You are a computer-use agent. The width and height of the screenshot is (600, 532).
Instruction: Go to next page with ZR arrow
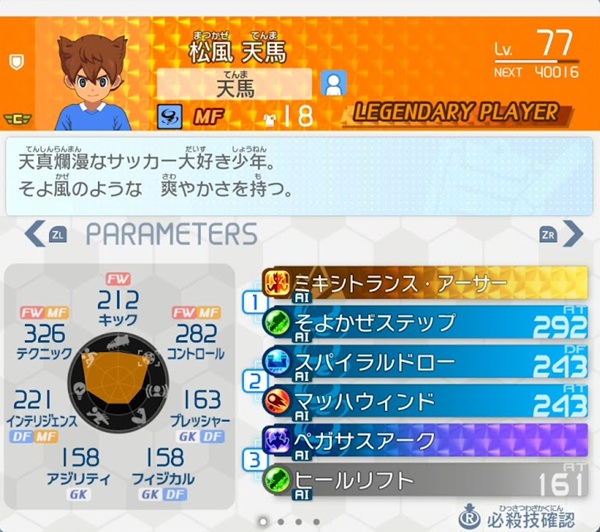[560, 234]
